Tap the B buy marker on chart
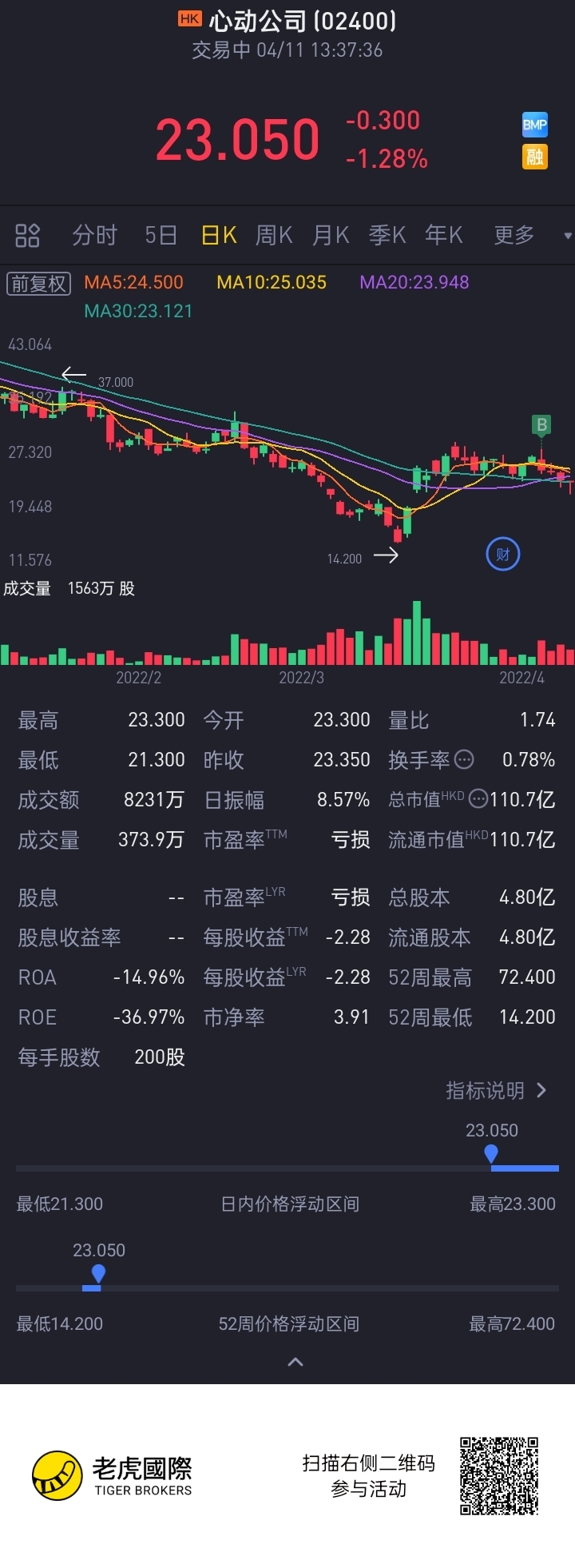 (x=542, y=425)
